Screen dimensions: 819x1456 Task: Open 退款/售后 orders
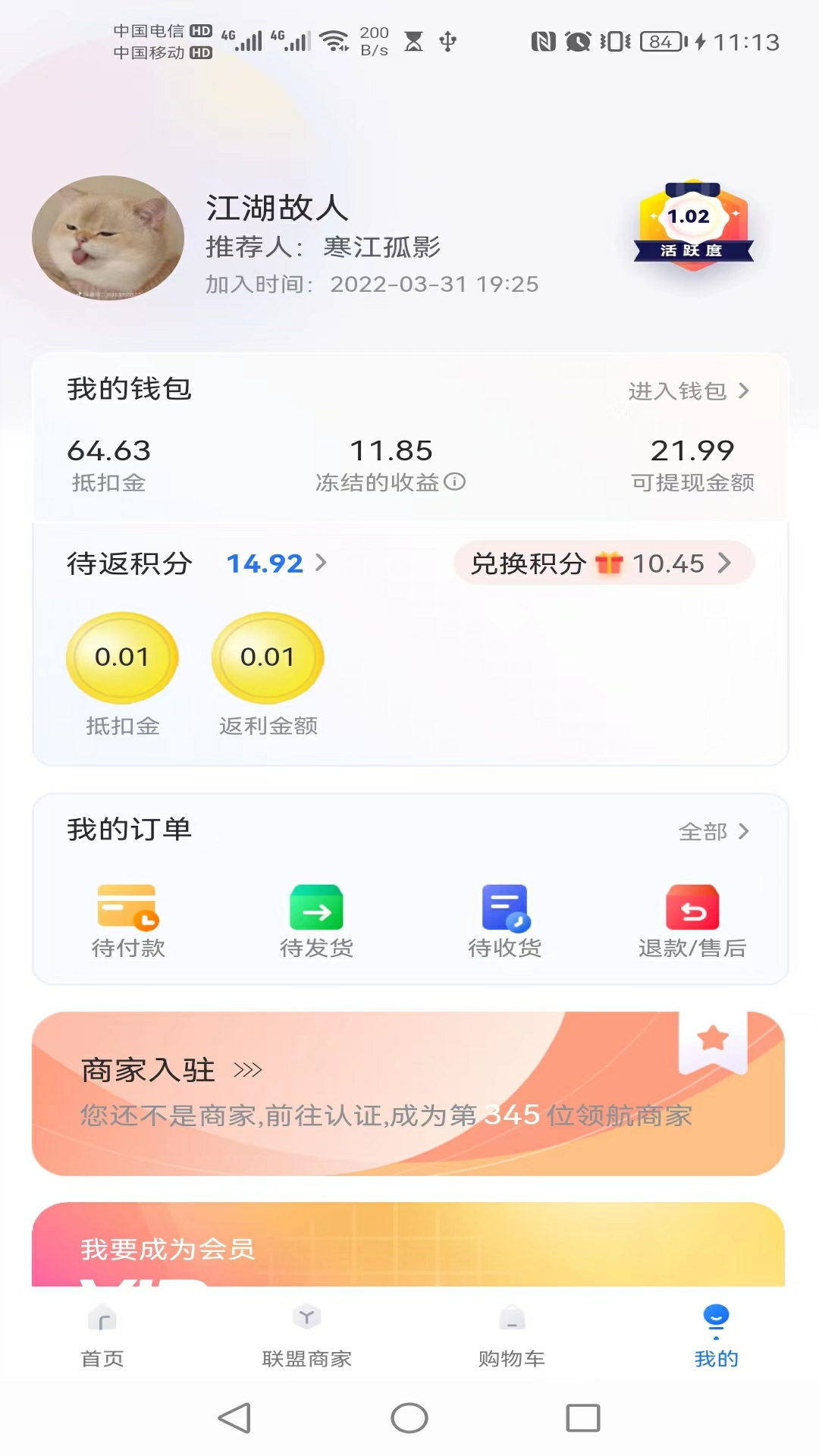click(692, 921)
